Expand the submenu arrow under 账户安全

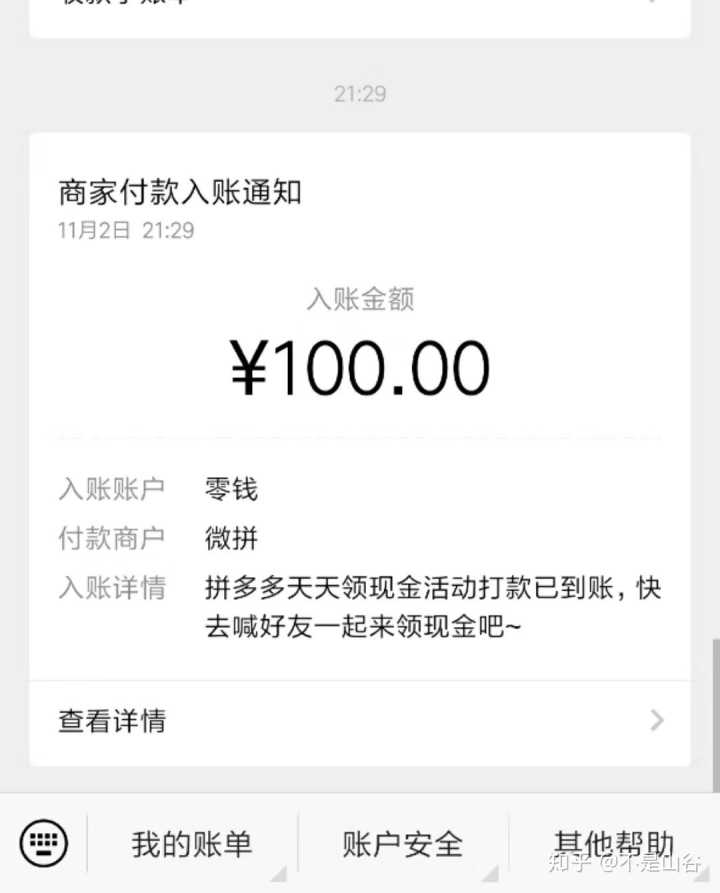click(x=489, y=877)
